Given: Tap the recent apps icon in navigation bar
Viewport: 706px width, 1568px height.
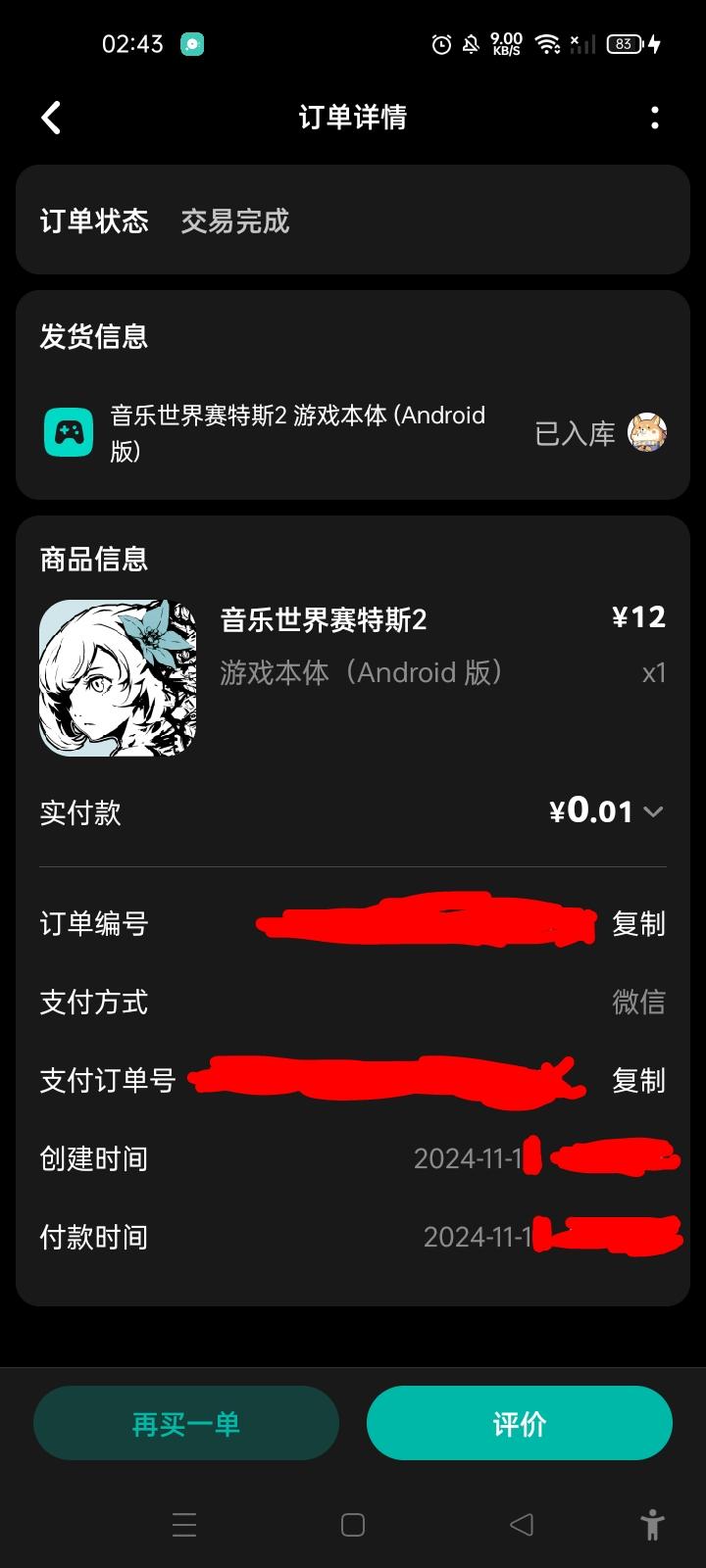Looking at the screenshot, I should point(184,1525).
